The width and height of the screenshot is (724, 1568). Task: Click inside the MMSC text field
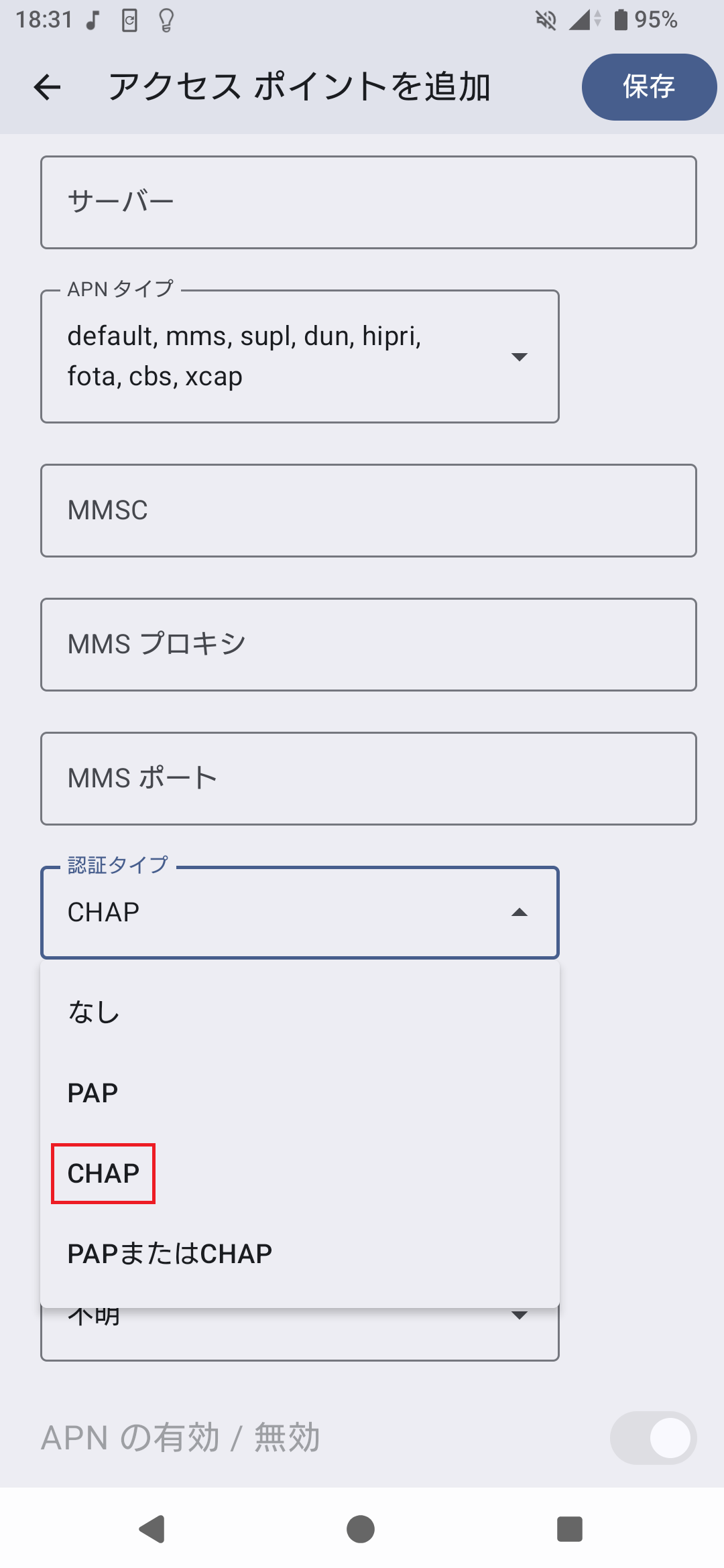point(368,509)
